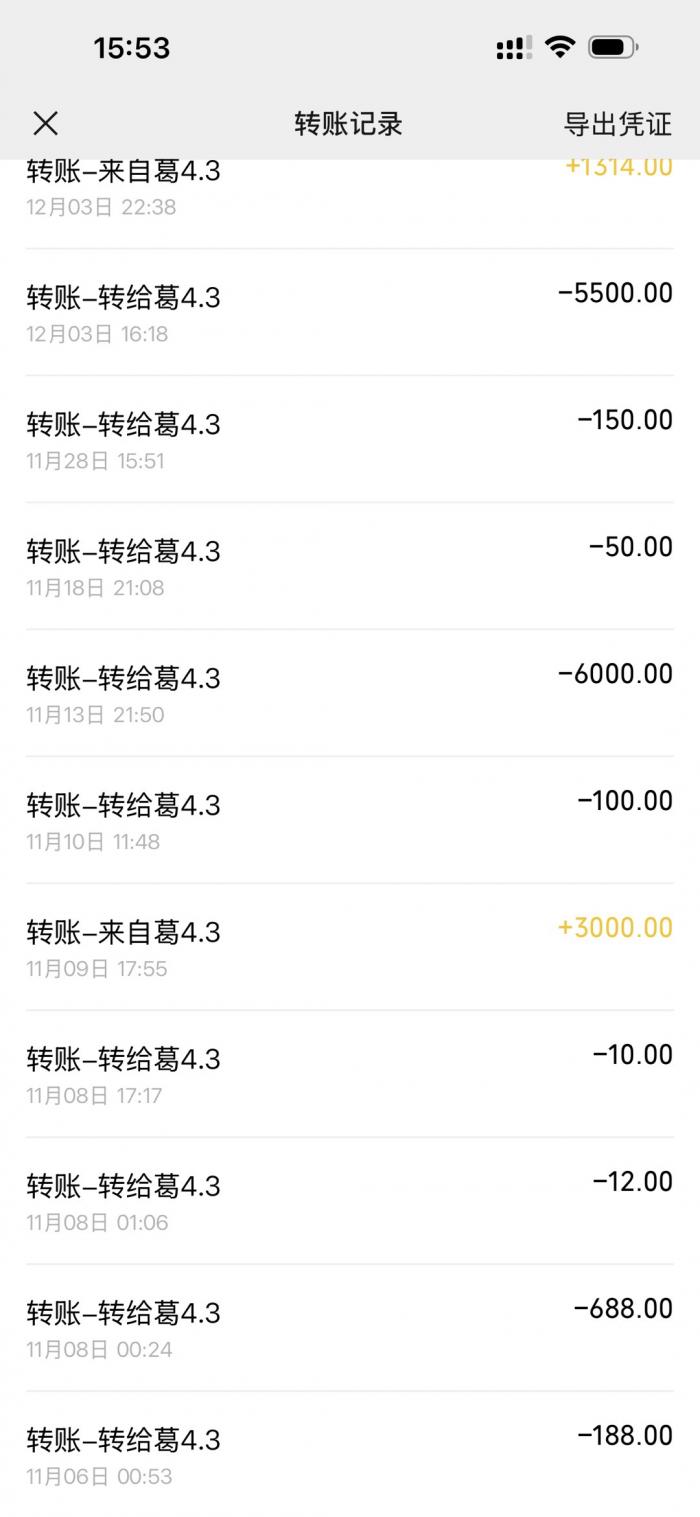
Task: Close the transfer records page
Action: pyautogui.click(x=46, y=123)
